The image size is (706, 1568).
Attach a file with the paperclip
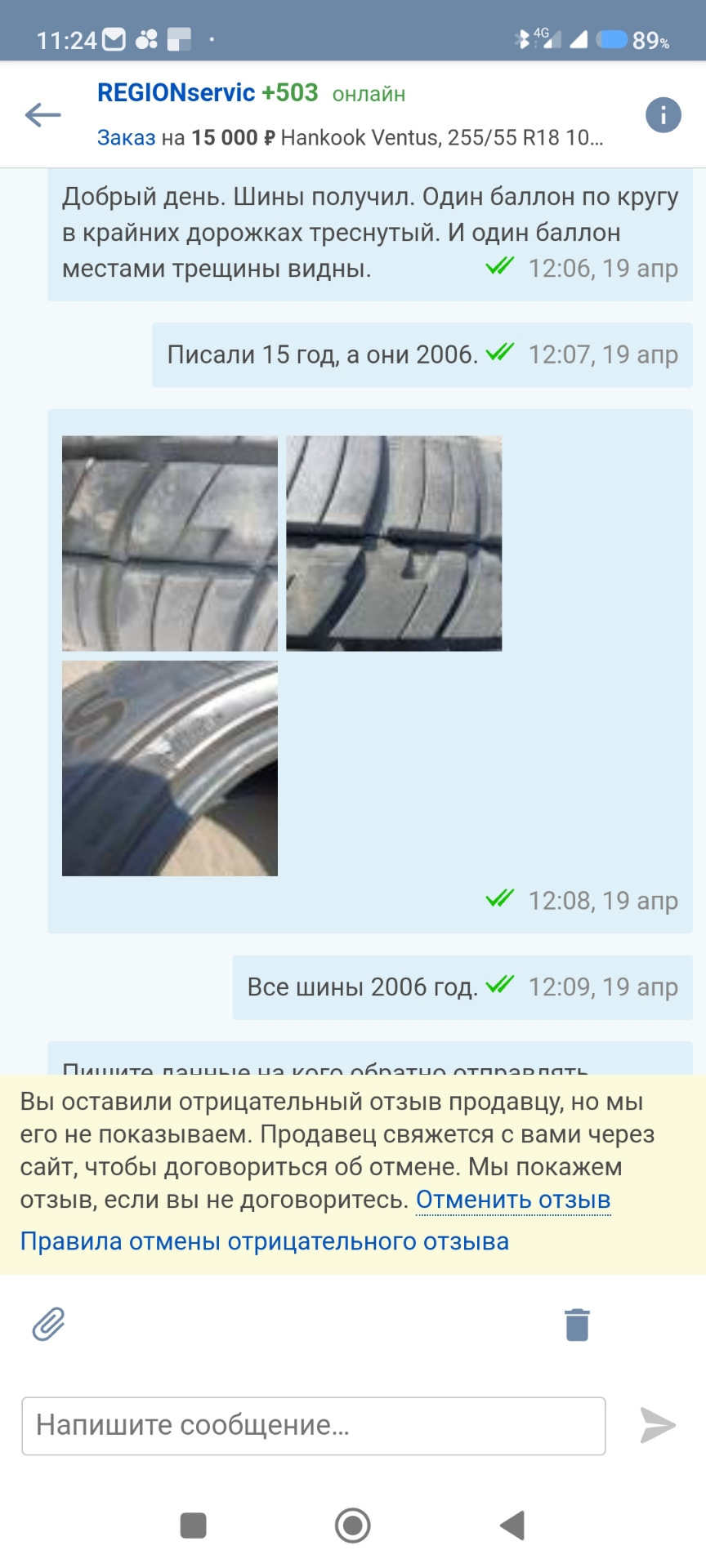(x=49, y=1325)
